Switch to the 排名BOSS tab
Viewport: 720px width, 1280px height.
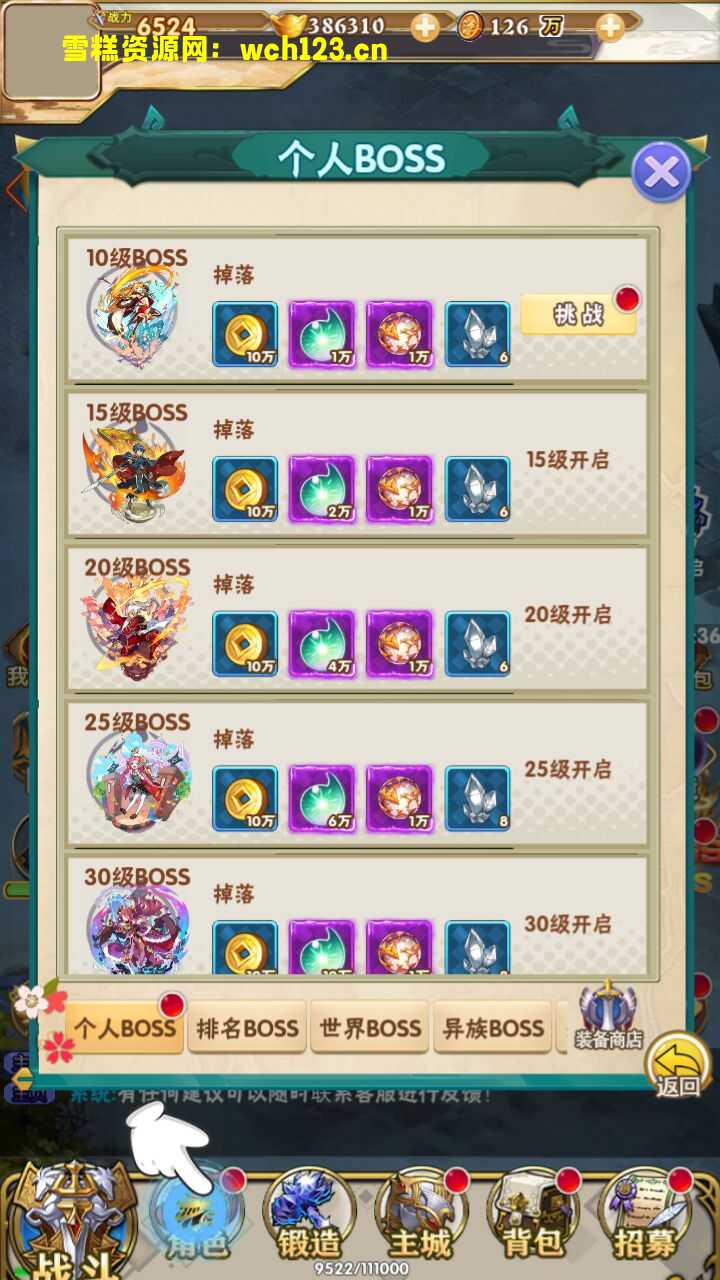[247, 1028]
